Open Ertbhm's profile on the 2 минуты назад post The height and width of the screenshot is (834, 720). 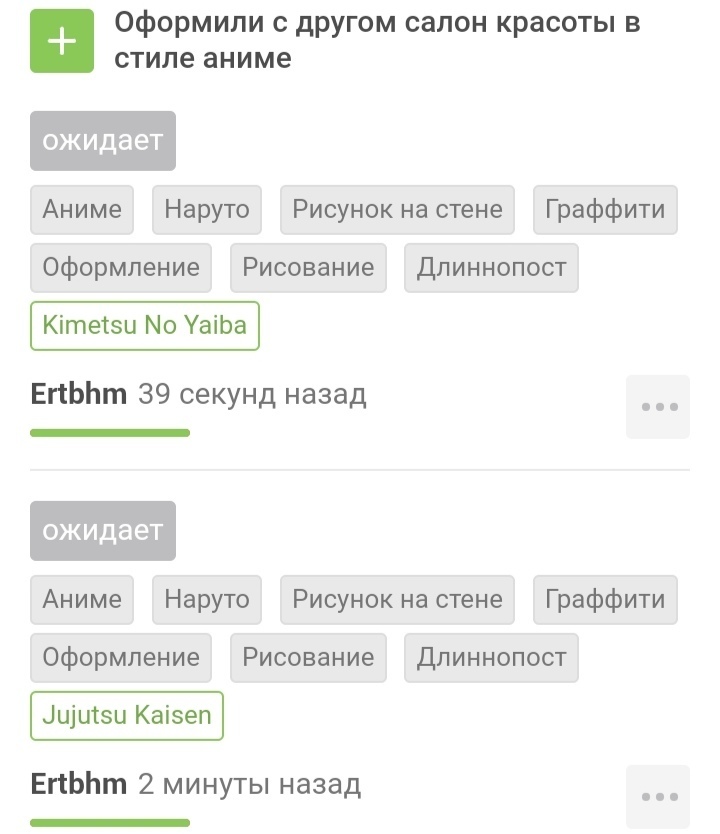[x=79, y=784]
